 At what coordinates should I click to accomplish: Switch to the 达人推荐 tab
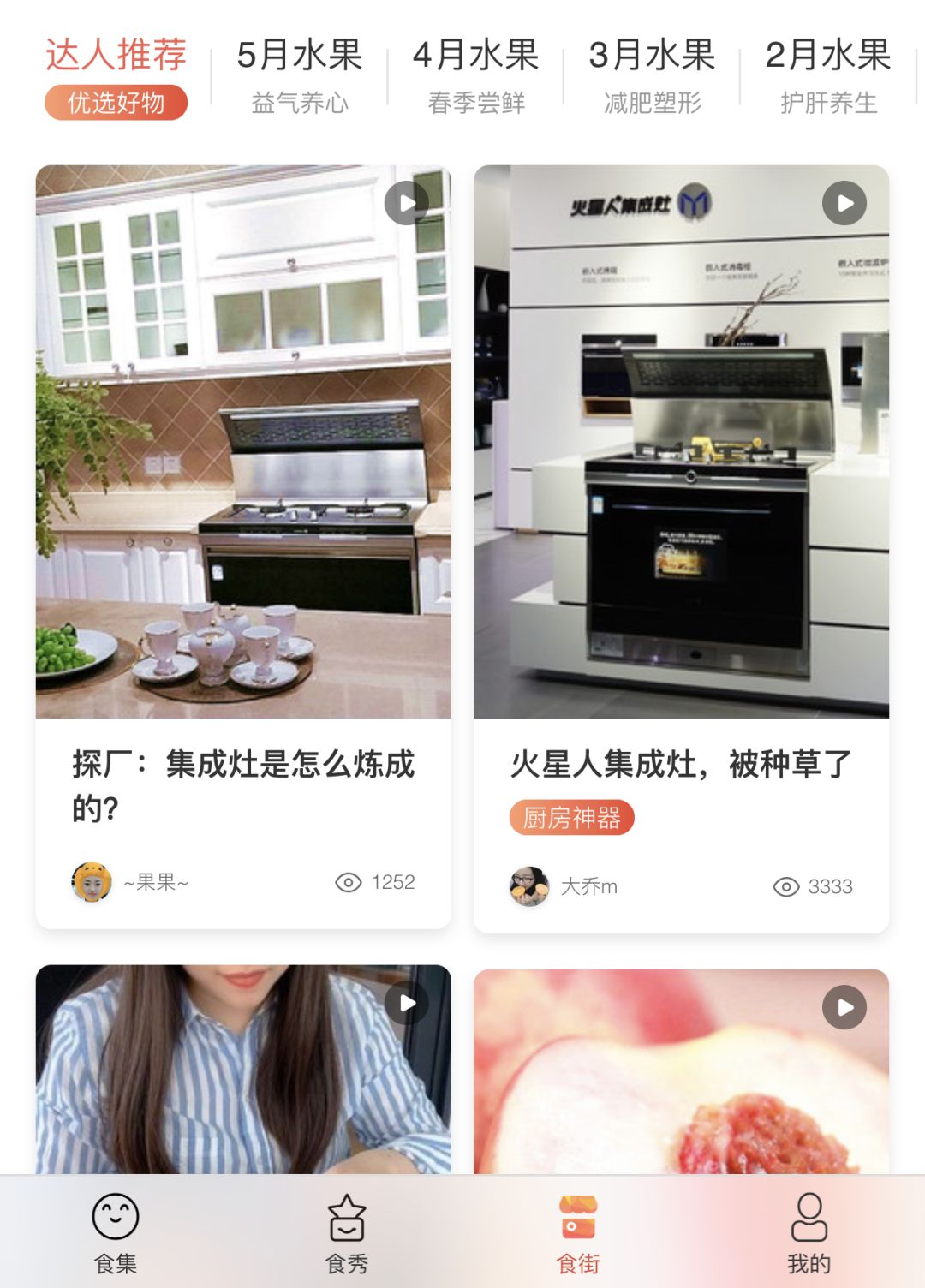click(116, 77)
